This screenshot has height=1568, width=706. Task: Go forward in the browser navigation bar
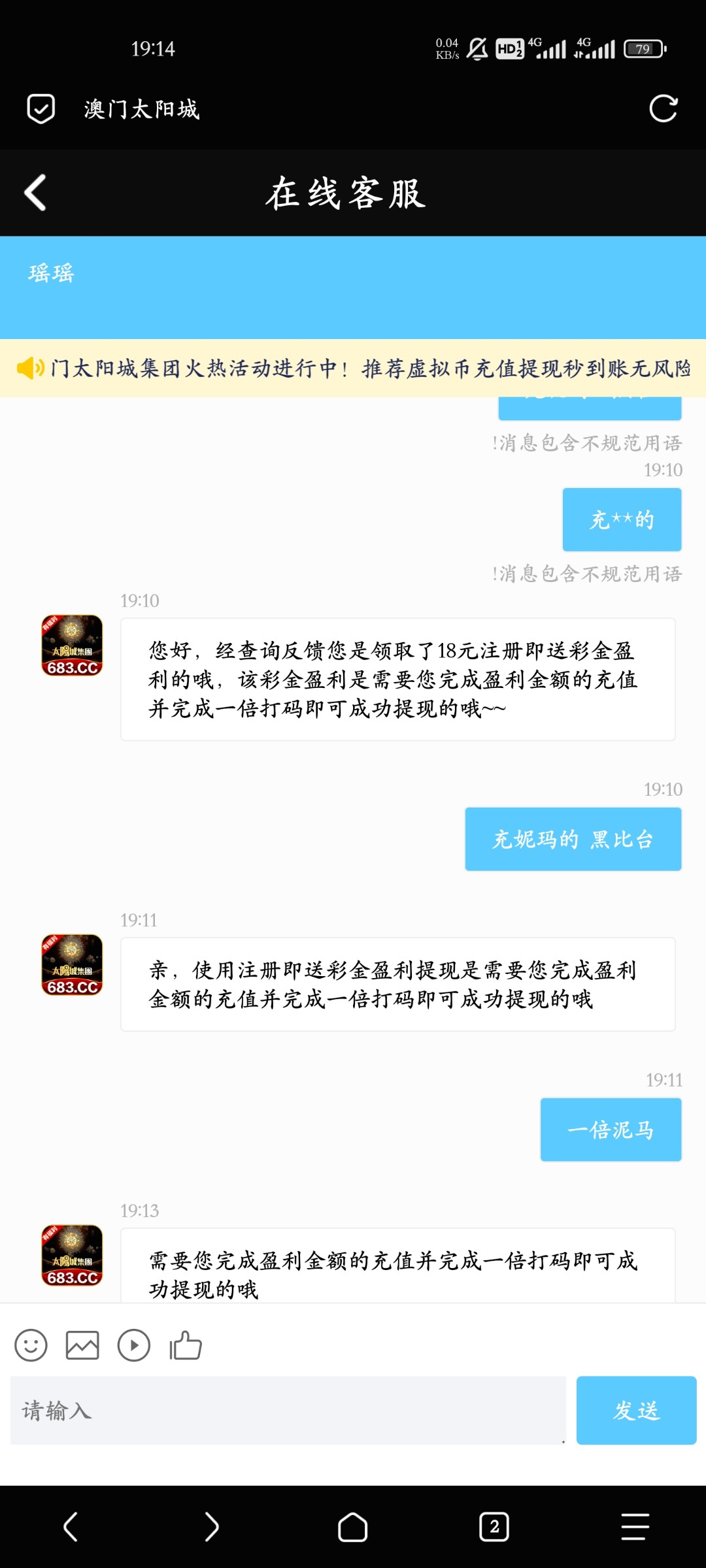[211, 1527]
